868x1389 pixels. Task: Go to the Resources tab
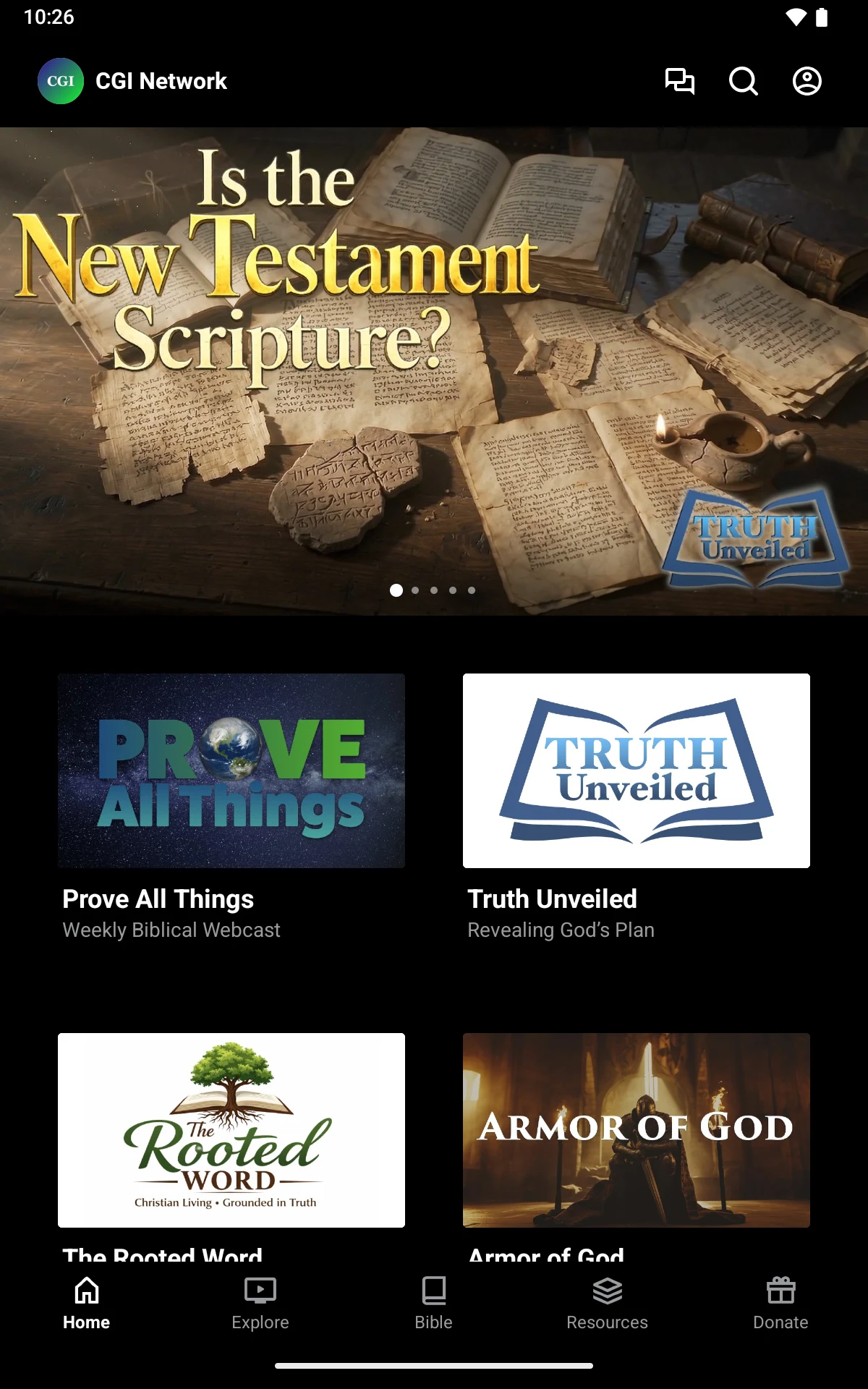click(608, 1304)
